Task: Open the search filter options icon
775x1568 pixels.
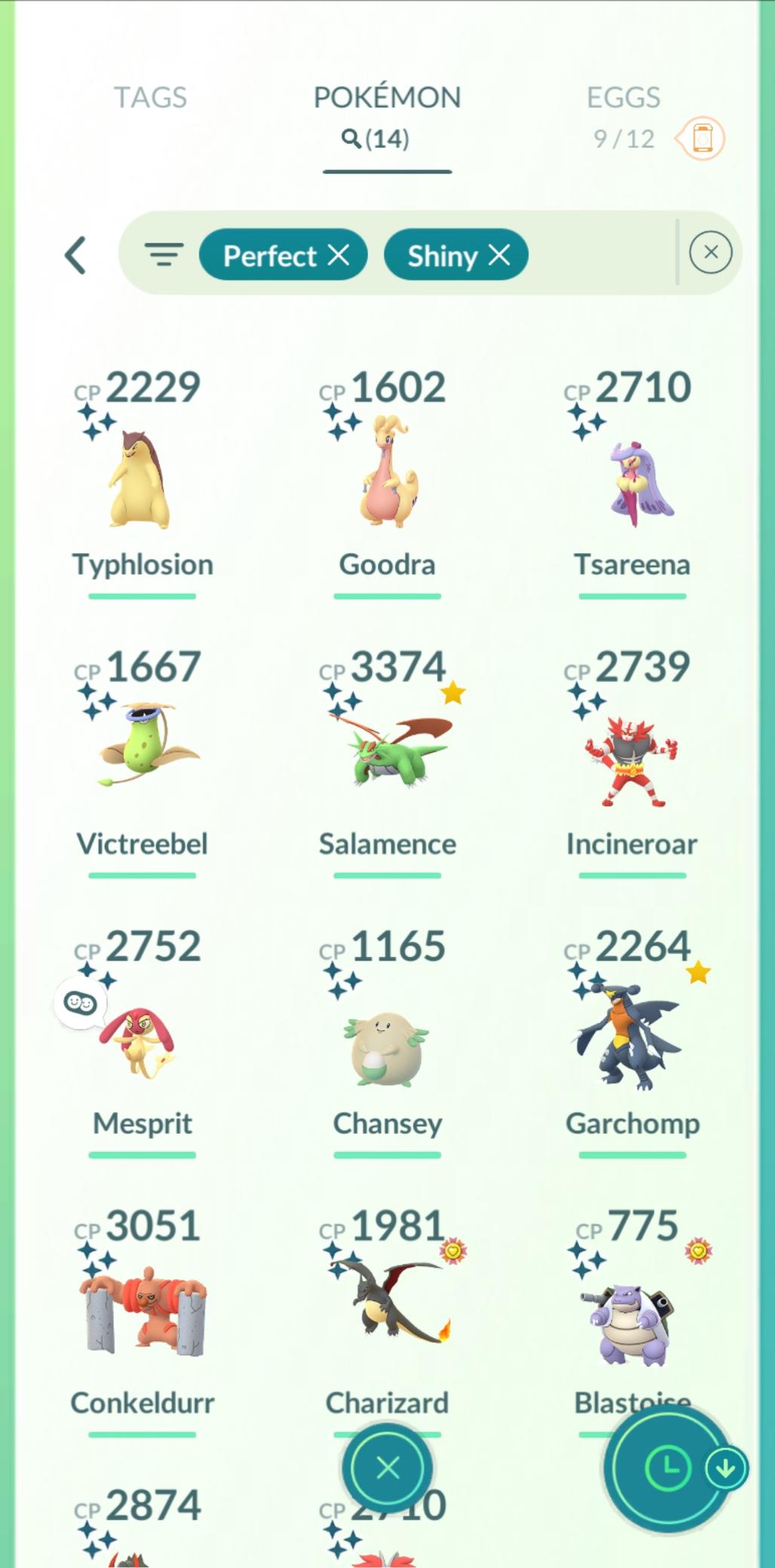Action: click(164, 255)
